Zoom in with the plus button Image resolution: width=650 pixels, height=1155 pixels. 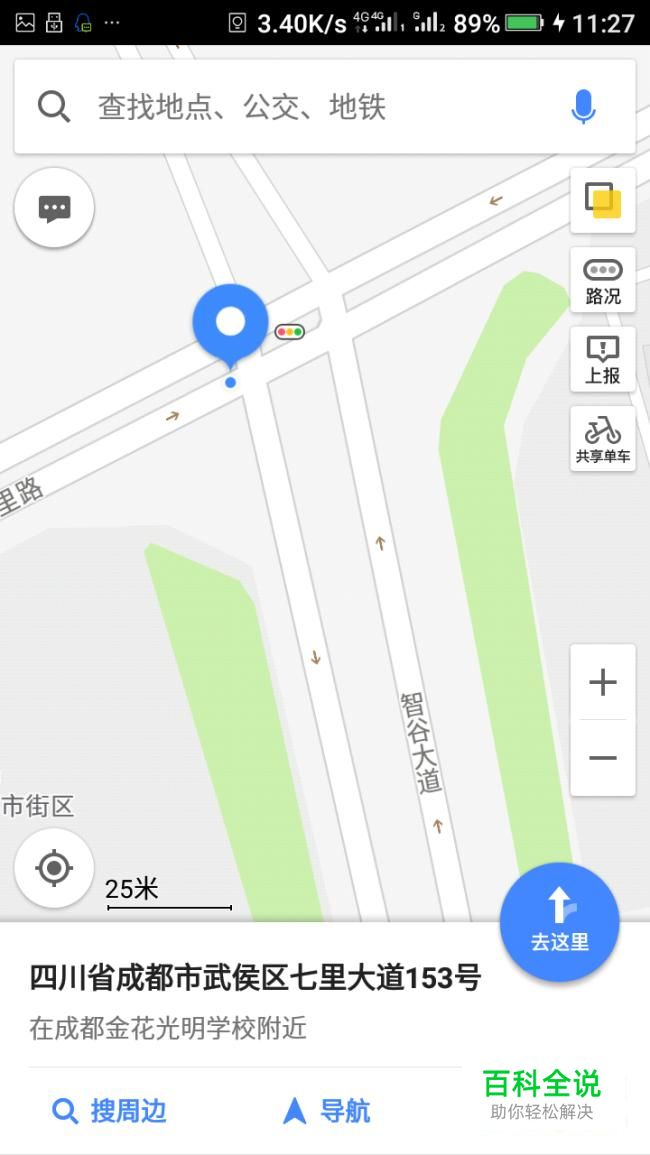603,682
